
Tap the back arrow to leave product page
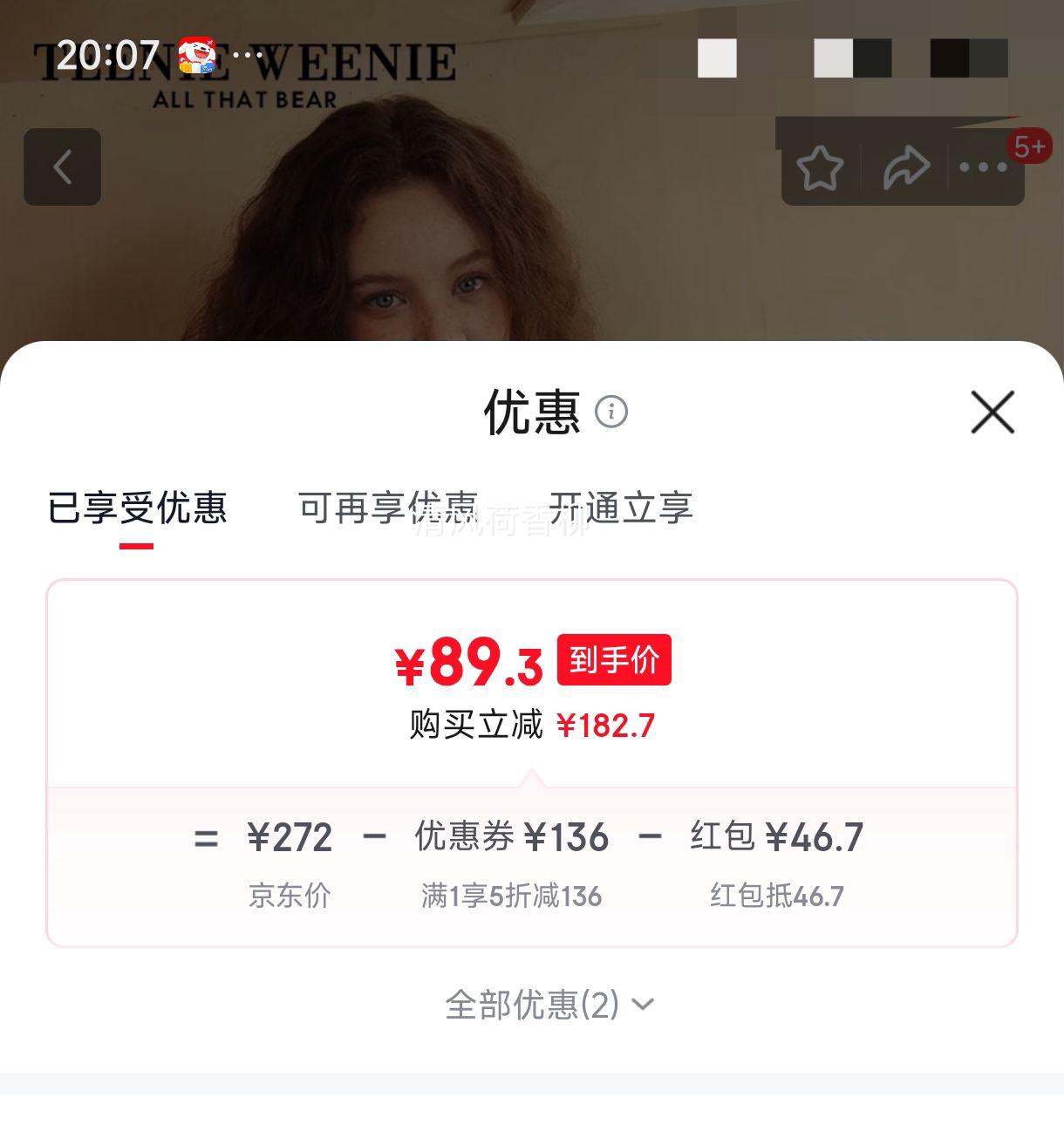tap(62, 167)
